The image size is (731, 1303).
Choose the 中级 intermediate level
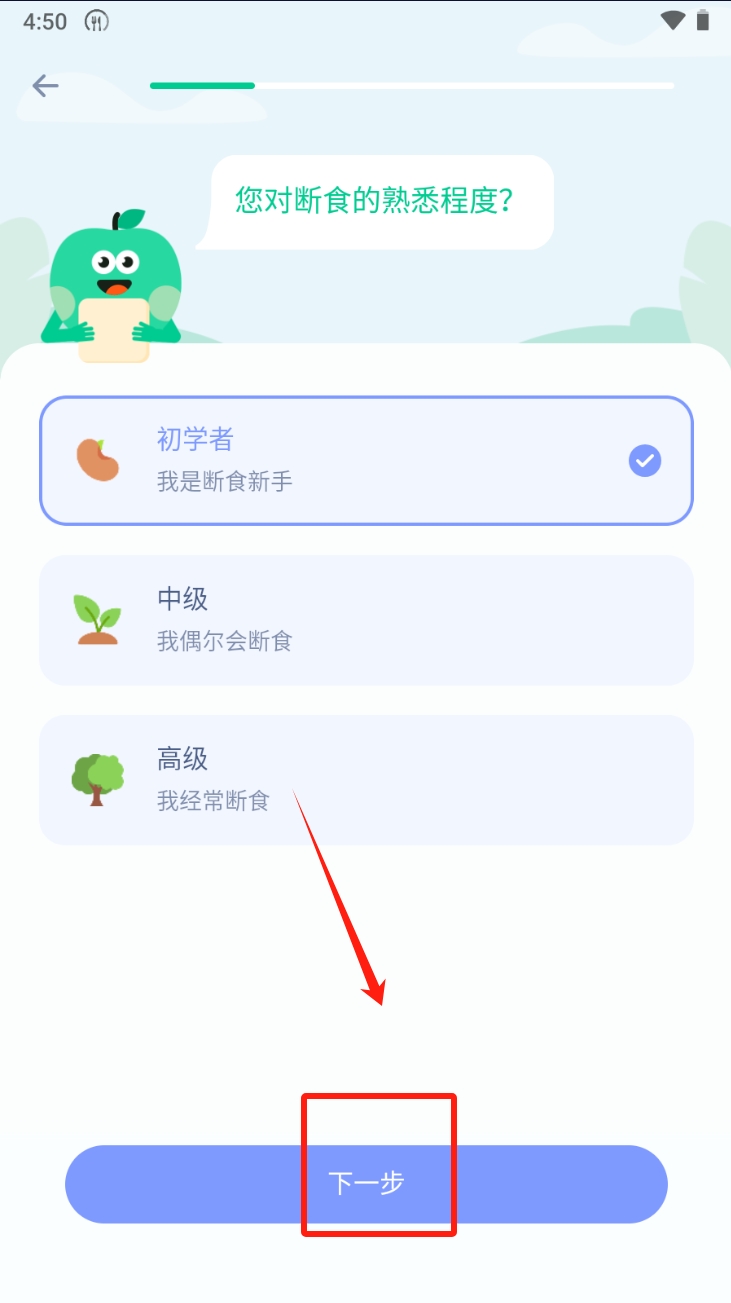(365, 620)
